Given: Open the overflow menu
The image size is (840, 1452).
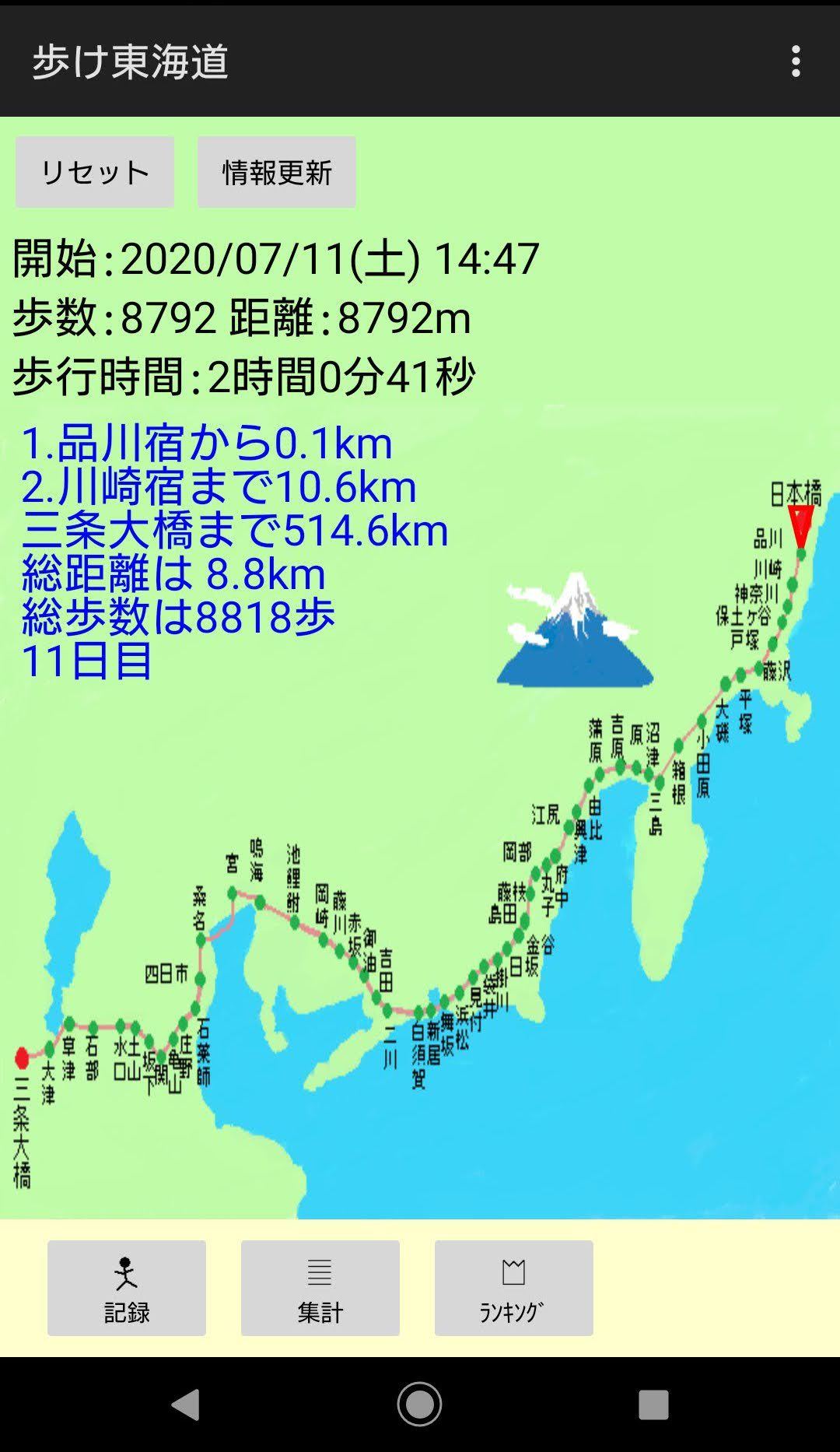Looking at the screenshot, I should tap(795, 61).
